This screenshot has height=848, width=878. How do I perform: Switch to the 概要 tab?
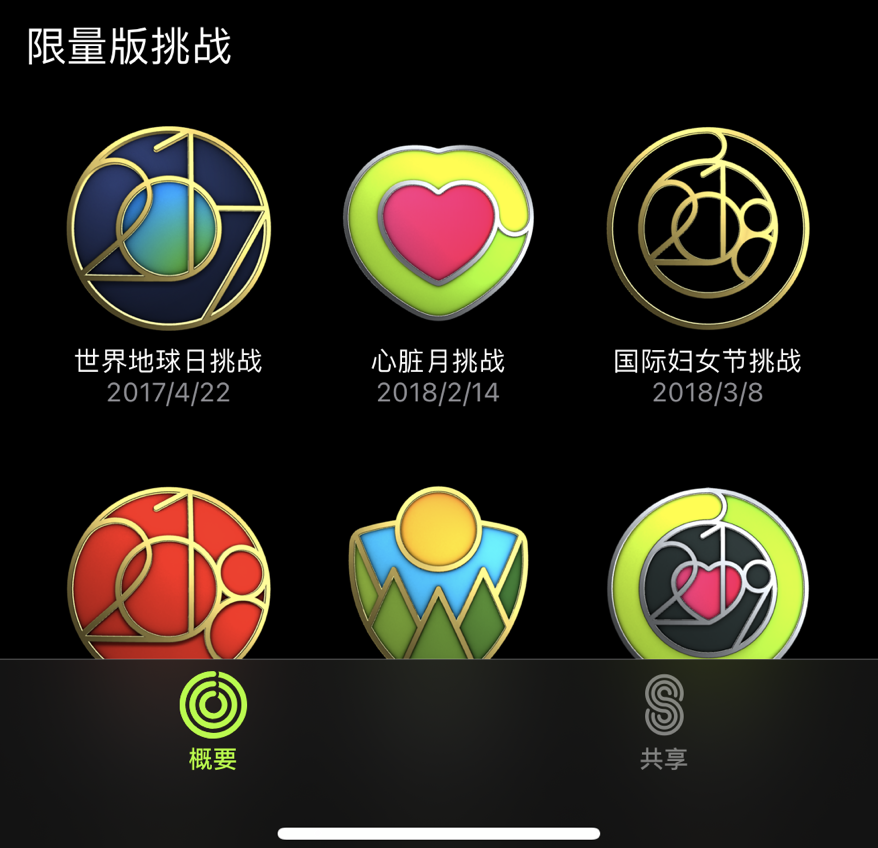(x=213, y=722)
